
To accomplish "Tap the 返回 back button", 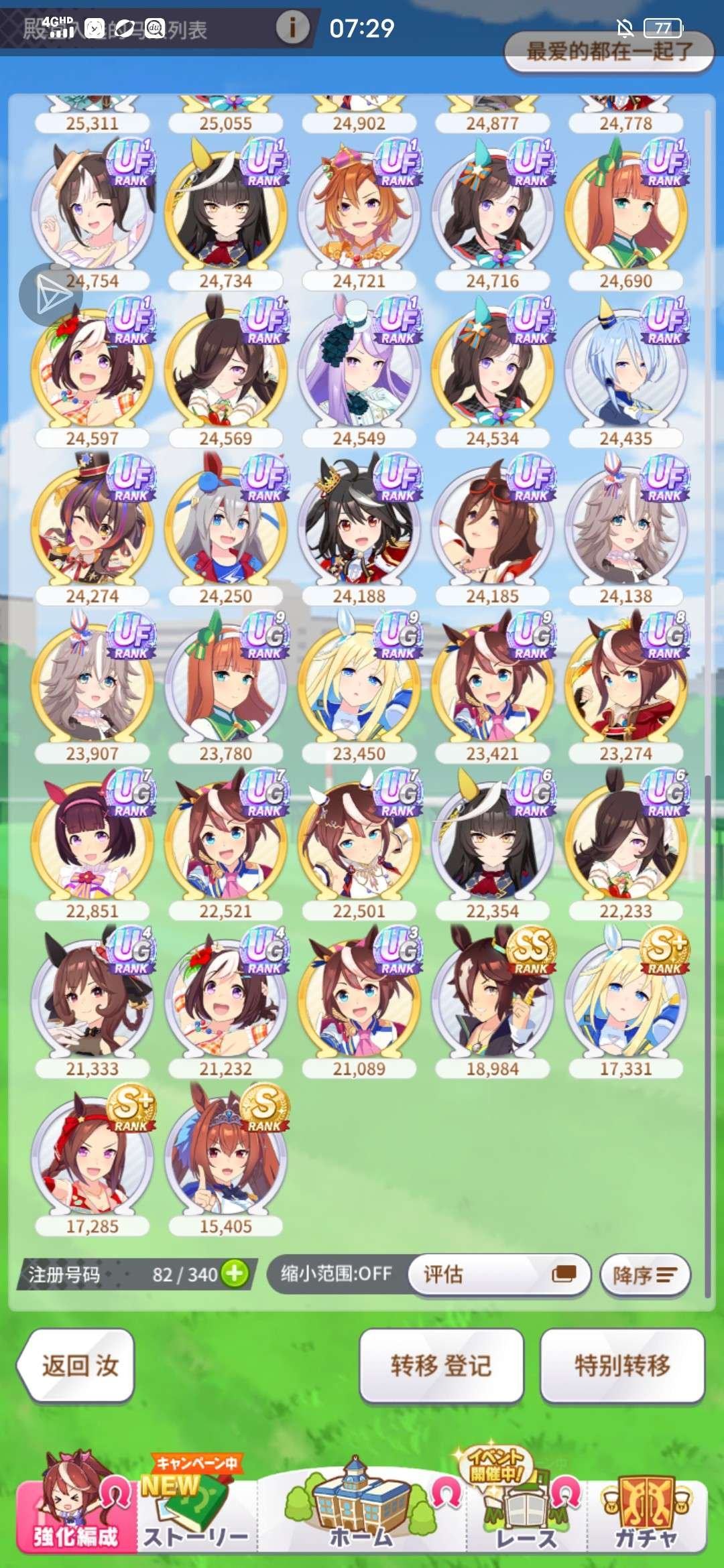I will 77,1365.
